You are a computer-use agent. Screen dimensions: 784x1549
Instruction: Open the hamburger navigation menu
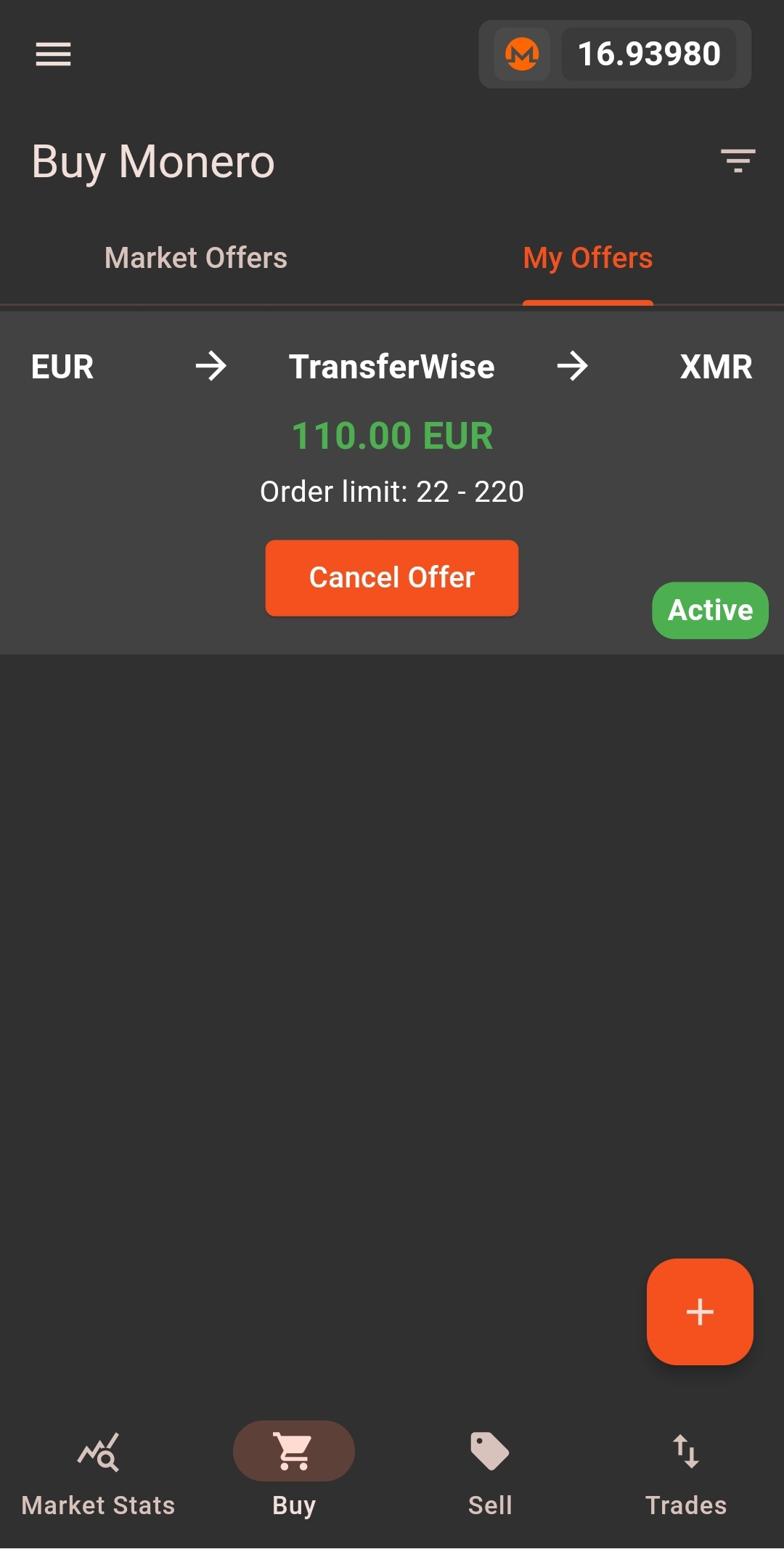point(53,54)
